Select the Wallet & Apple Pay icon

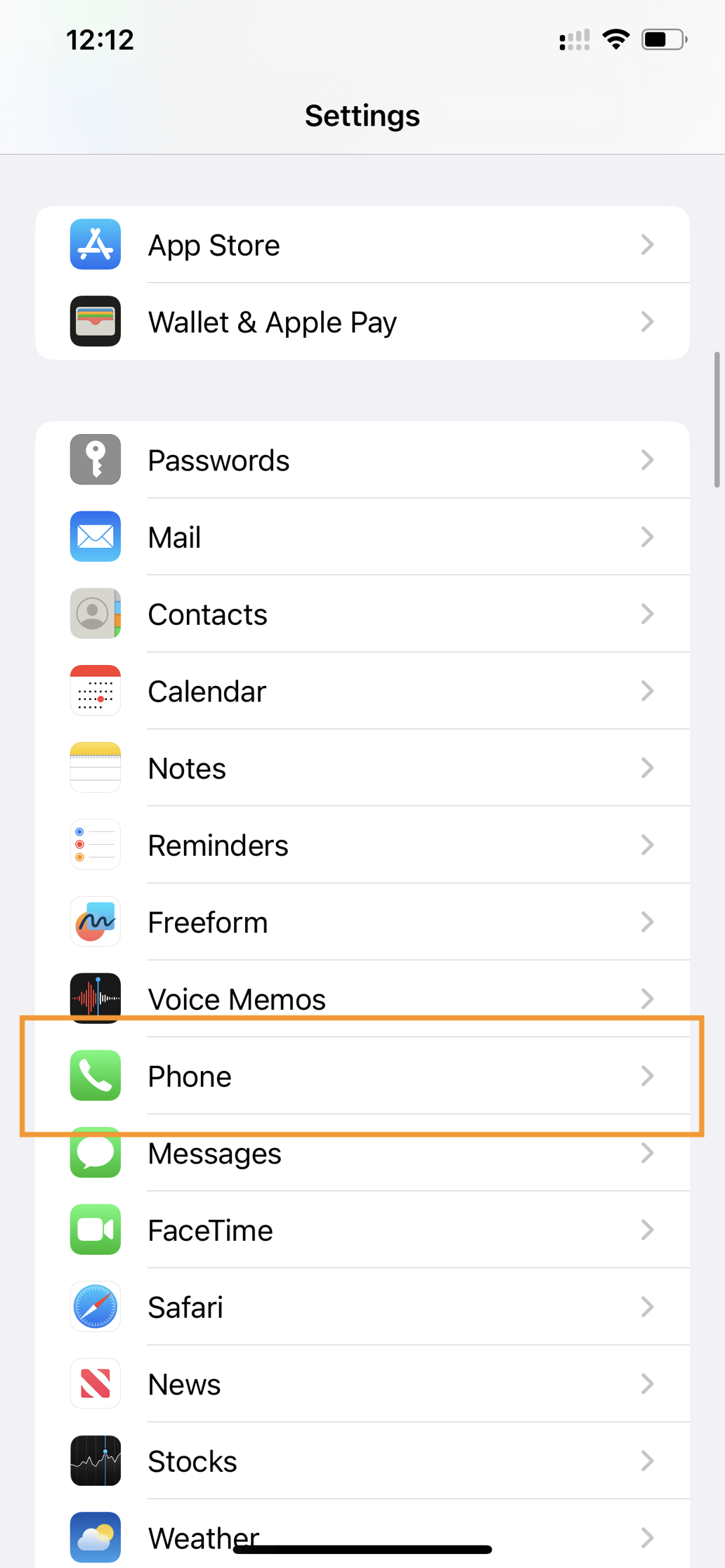(x=95, y=322)
